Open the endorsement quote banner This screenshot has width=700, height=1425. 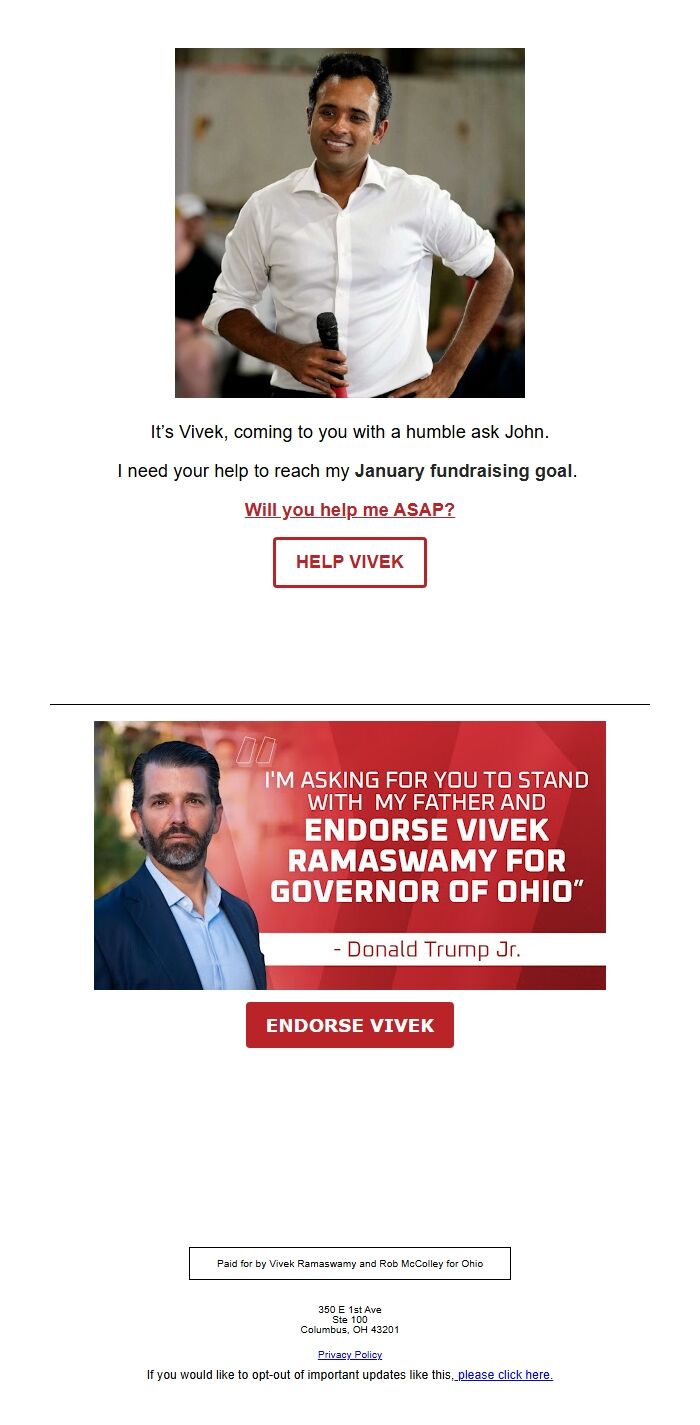coord(350,855)
